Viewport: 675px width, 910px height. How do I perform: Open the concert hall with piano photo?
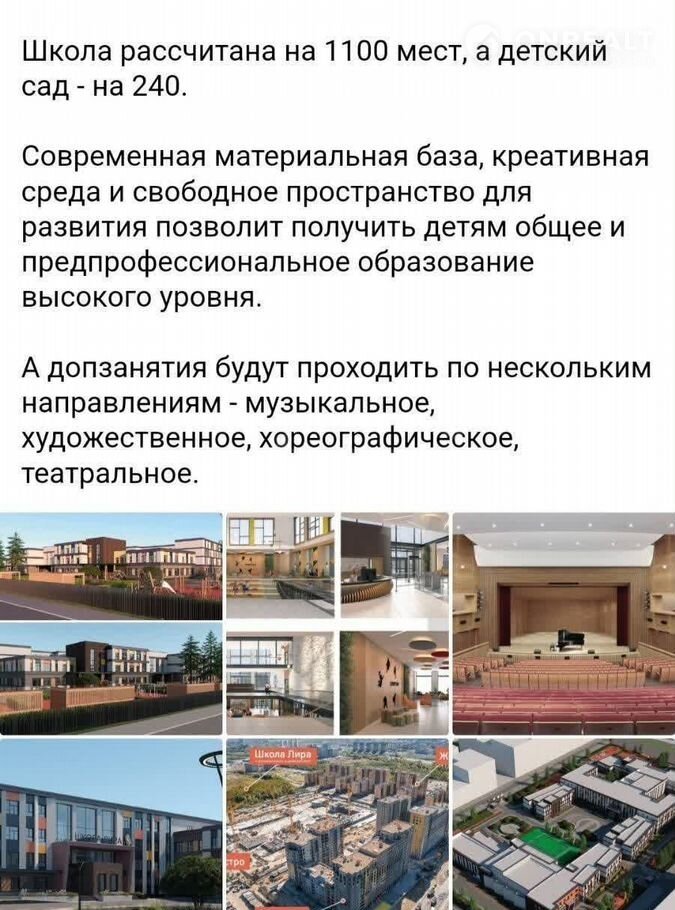[x=563, y=624]
